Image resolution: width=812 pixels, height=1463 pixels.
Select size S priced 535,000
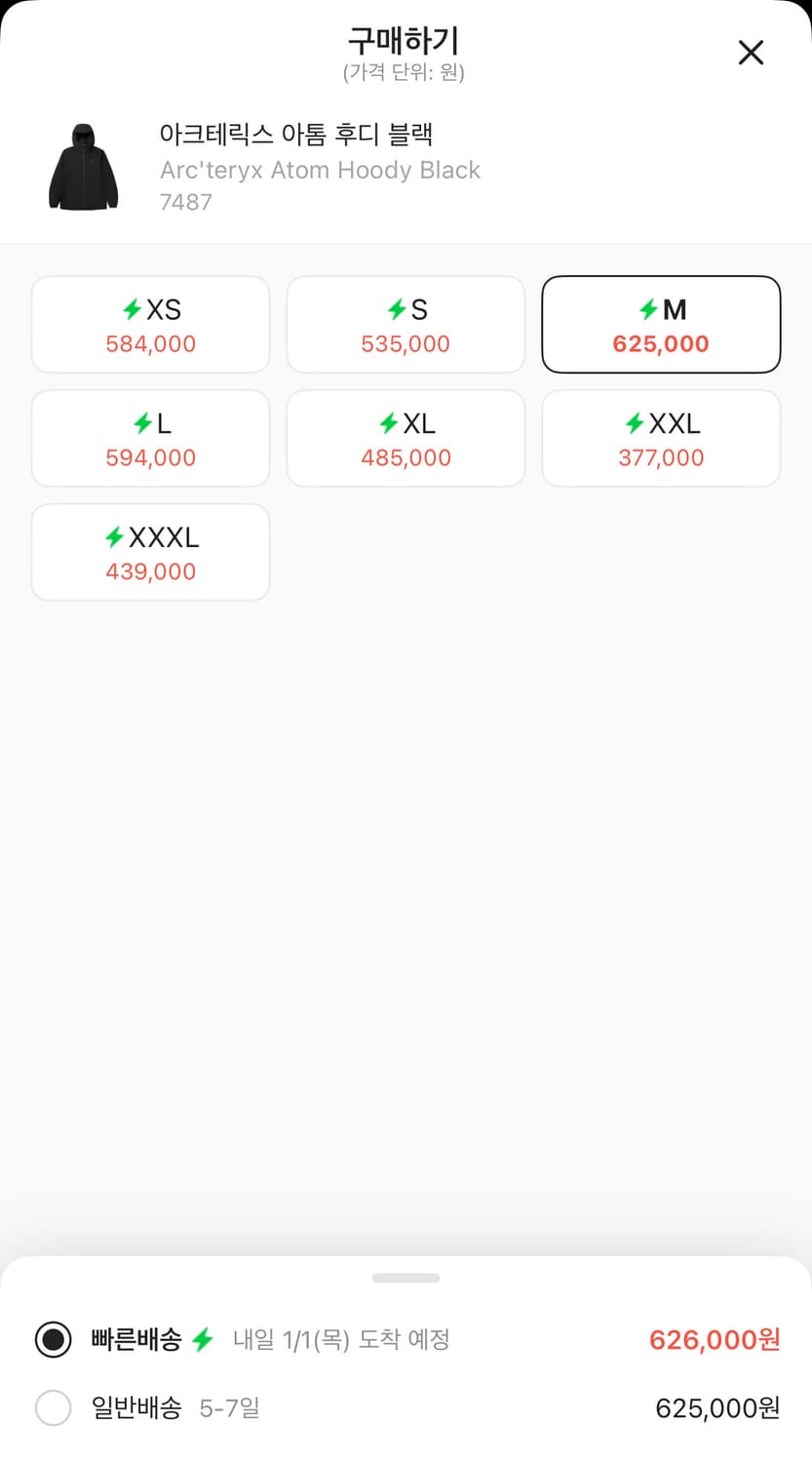406,324
